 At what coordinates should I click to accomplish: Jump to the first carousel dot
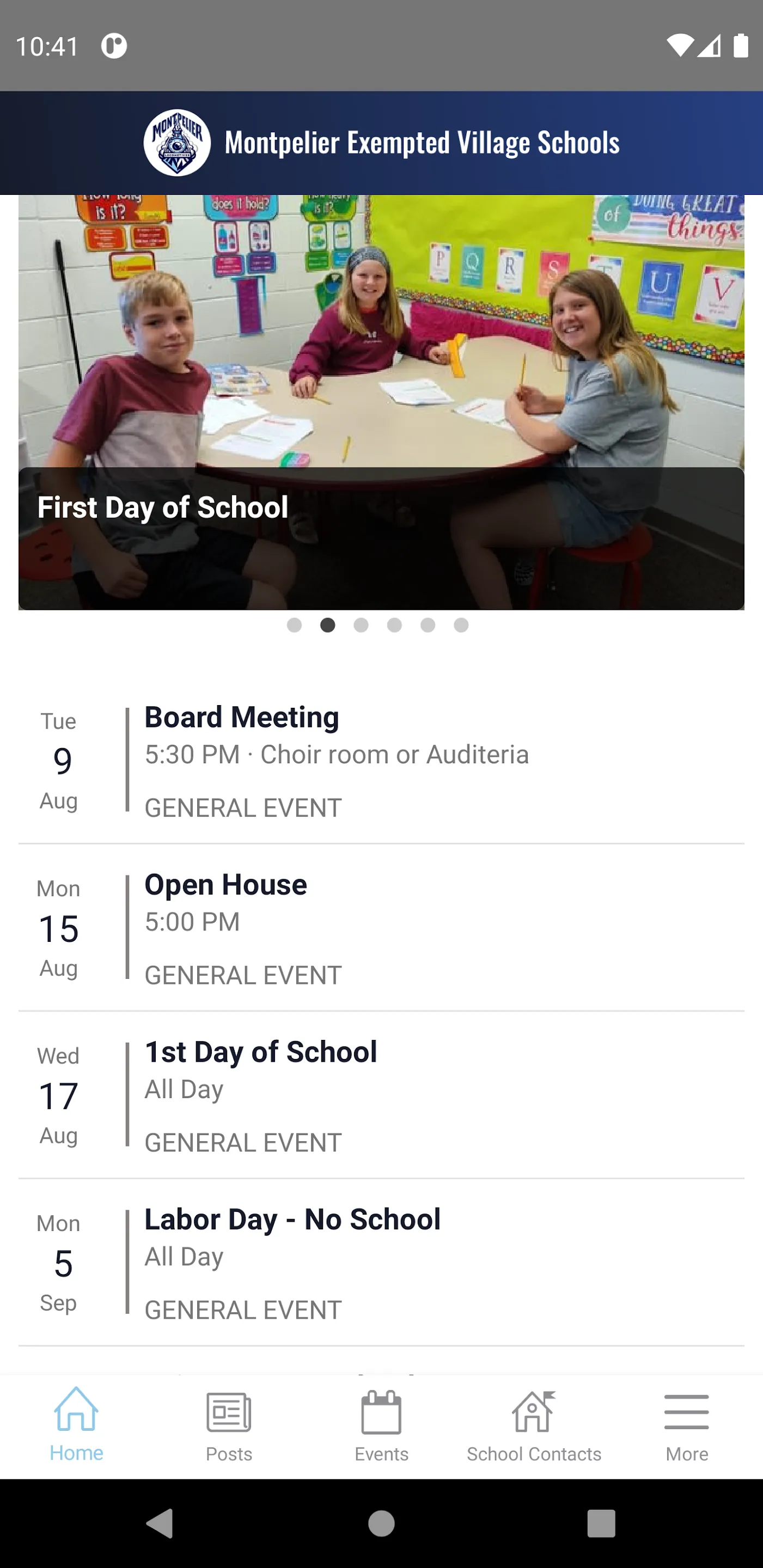pos(294,625)
